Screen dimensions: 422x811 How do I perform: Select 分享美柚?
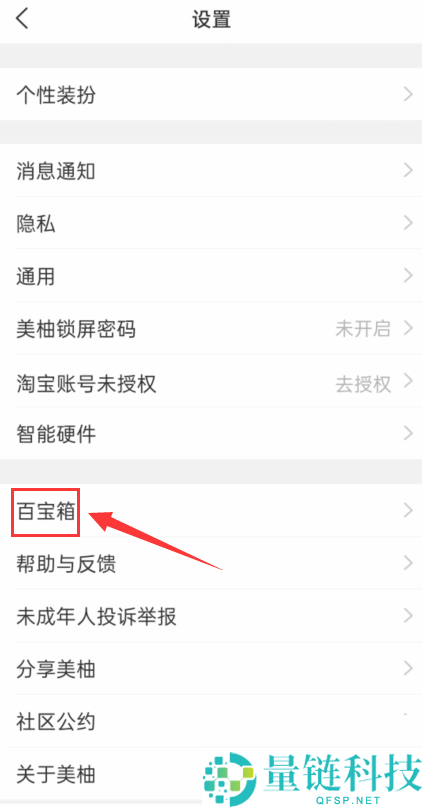211,669
